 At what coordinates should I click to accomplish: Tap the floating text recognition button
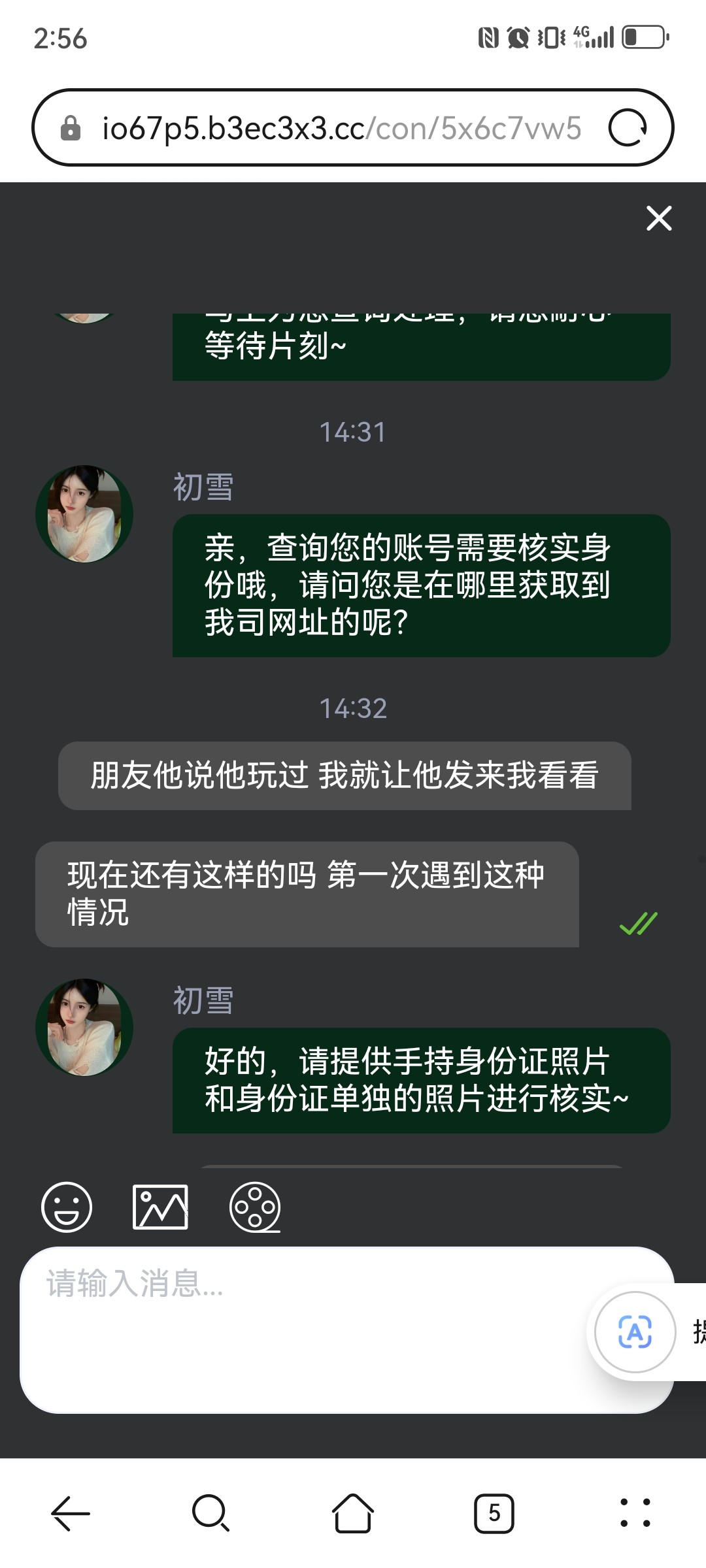634,1332
